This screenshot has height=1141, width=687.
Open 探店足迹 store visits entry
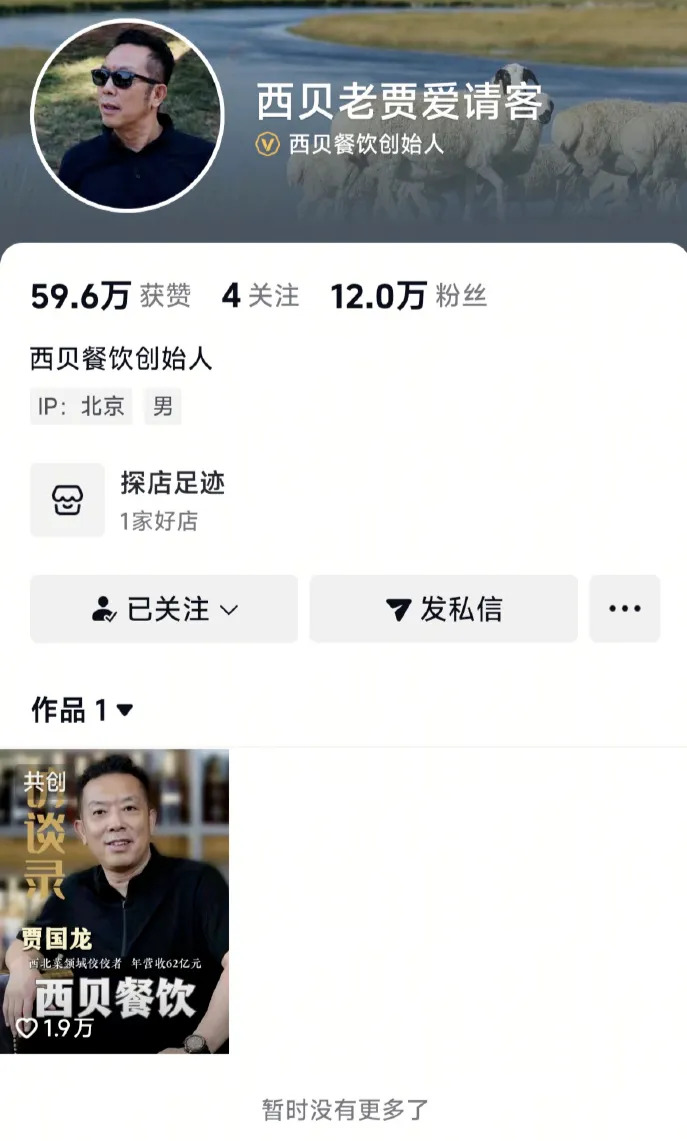coord(128,501)
